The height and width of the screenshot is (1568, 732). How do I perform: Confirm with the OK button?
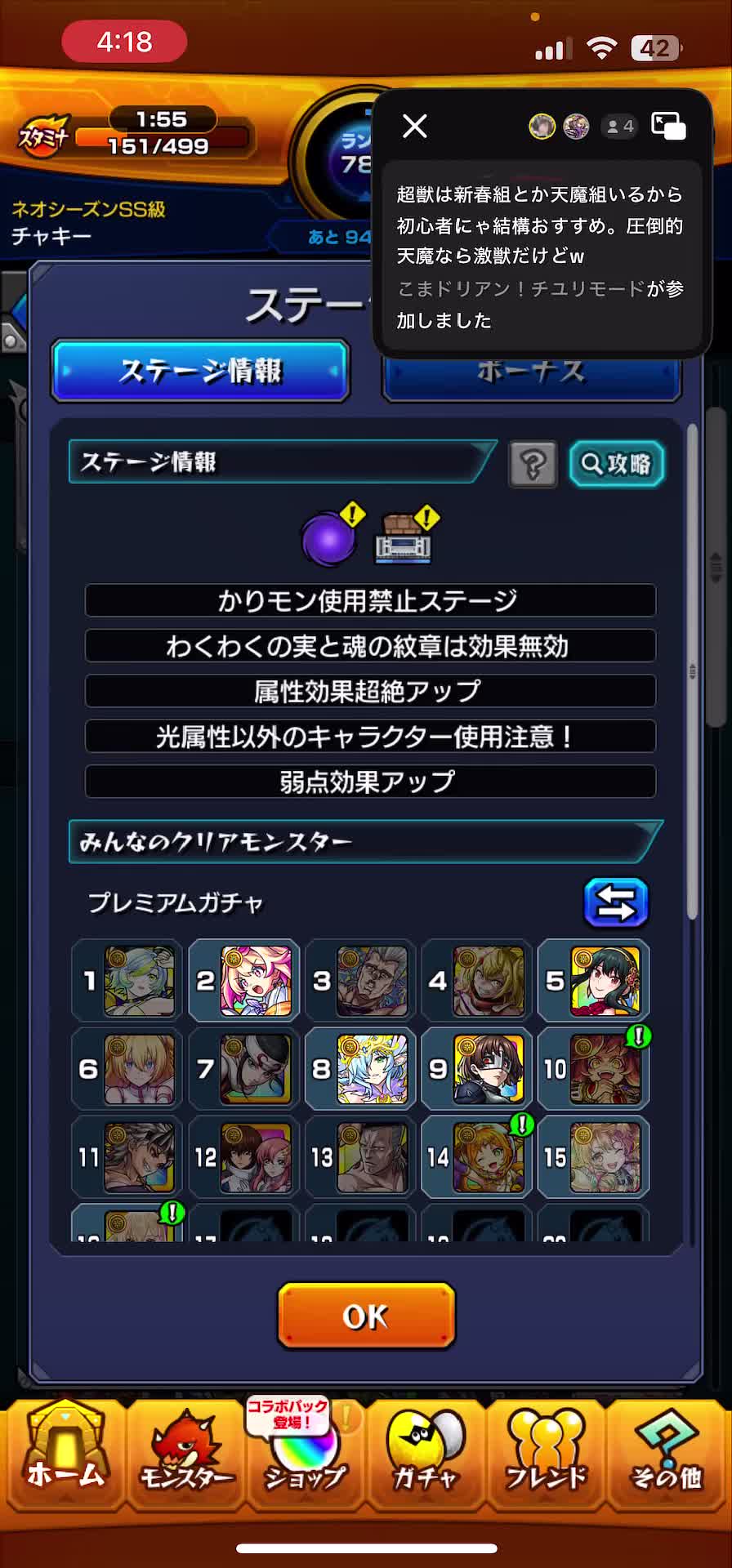[366, 1316]
